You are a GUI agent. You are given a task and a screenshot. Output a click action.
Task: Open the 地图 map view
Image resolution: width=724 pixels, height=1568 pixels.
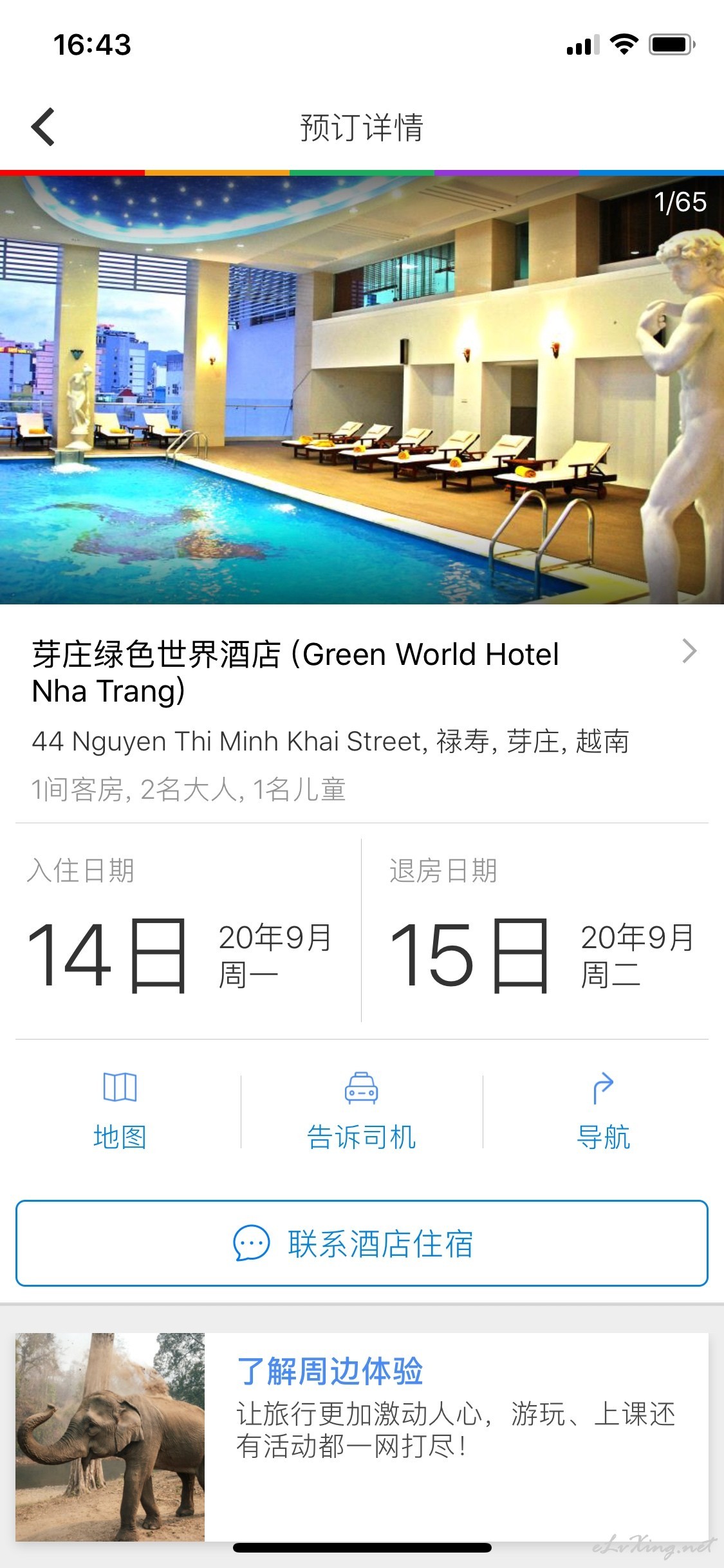pos(120,1112)
